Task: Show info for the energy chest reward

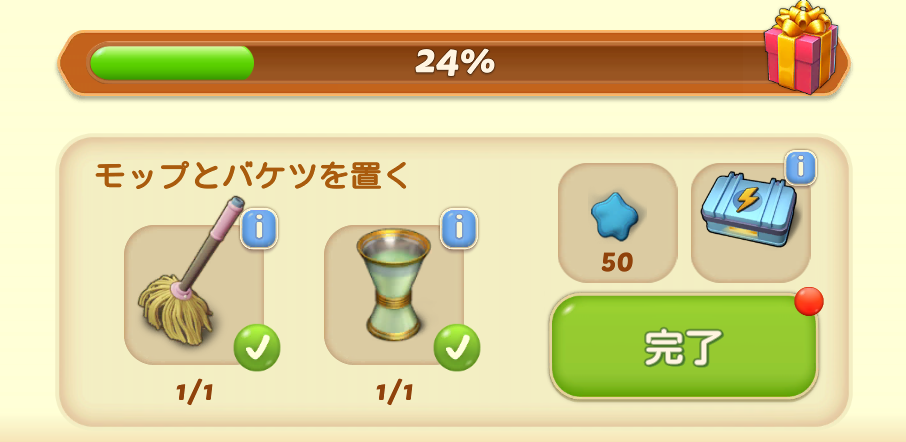Action: 799,168
